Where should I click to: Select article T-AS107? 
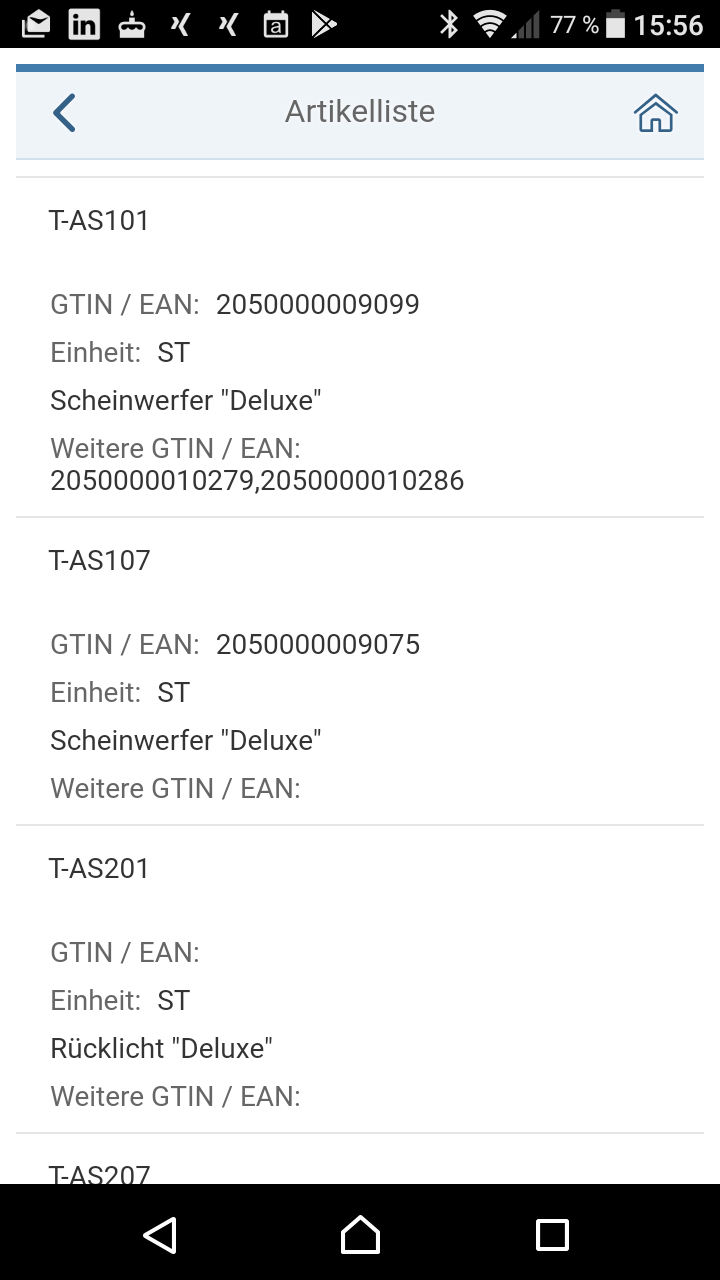pyautogui.click(x=360, y=671)
